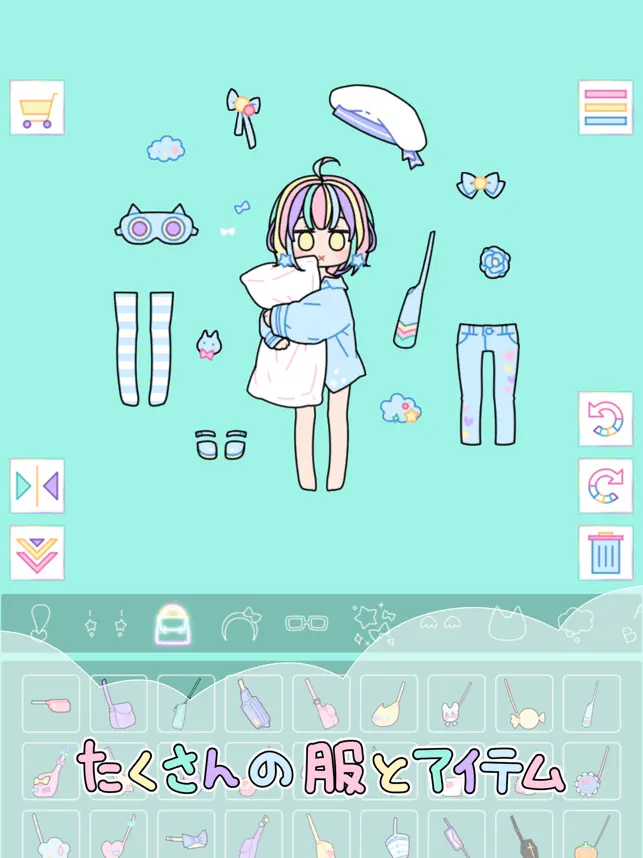Switch to the star earrings category
This screenshot has height=858, width=643.
tap(106, 623)
